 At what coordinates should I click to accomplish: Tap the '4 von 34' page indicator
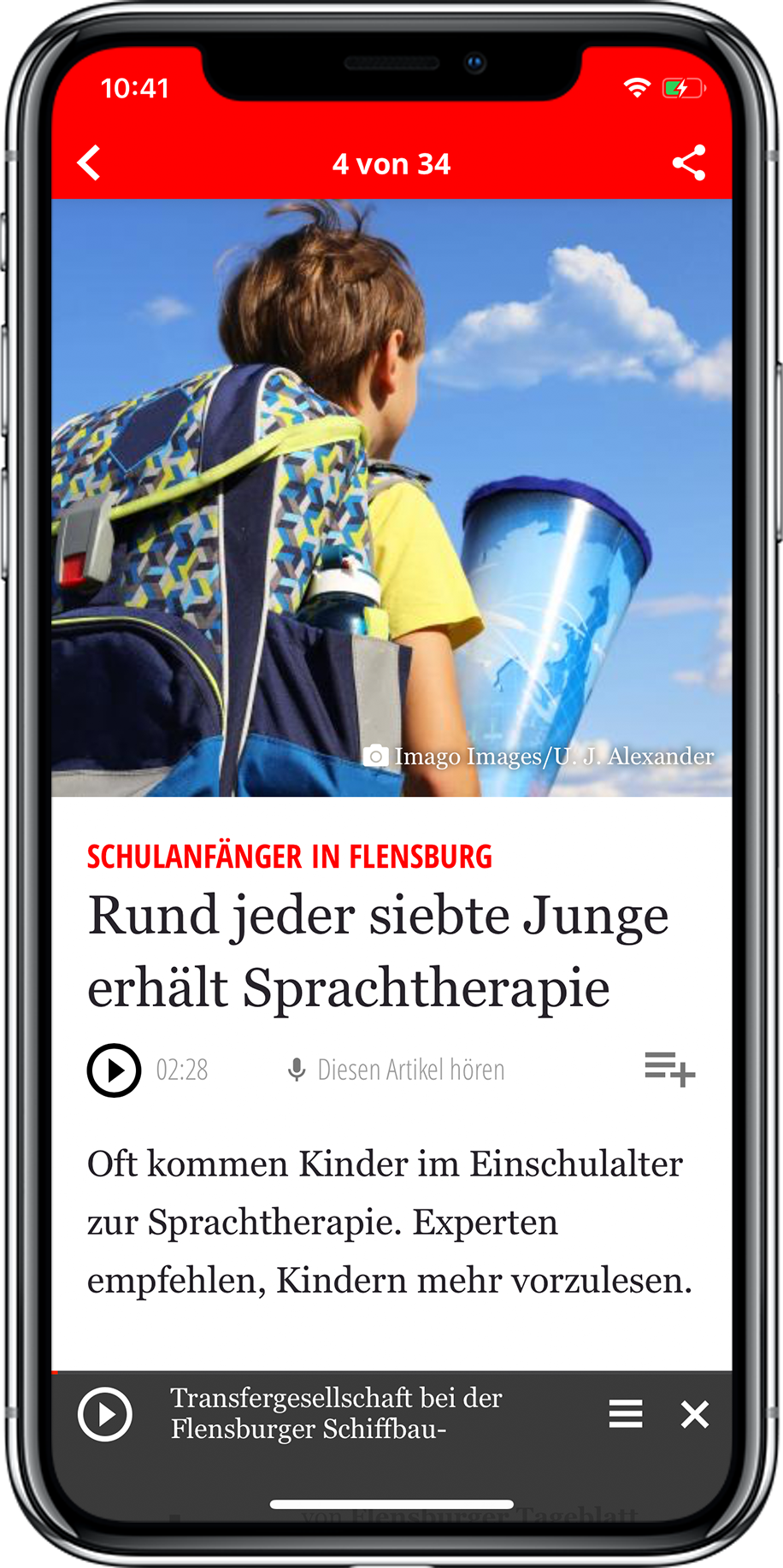click(392, 163)
